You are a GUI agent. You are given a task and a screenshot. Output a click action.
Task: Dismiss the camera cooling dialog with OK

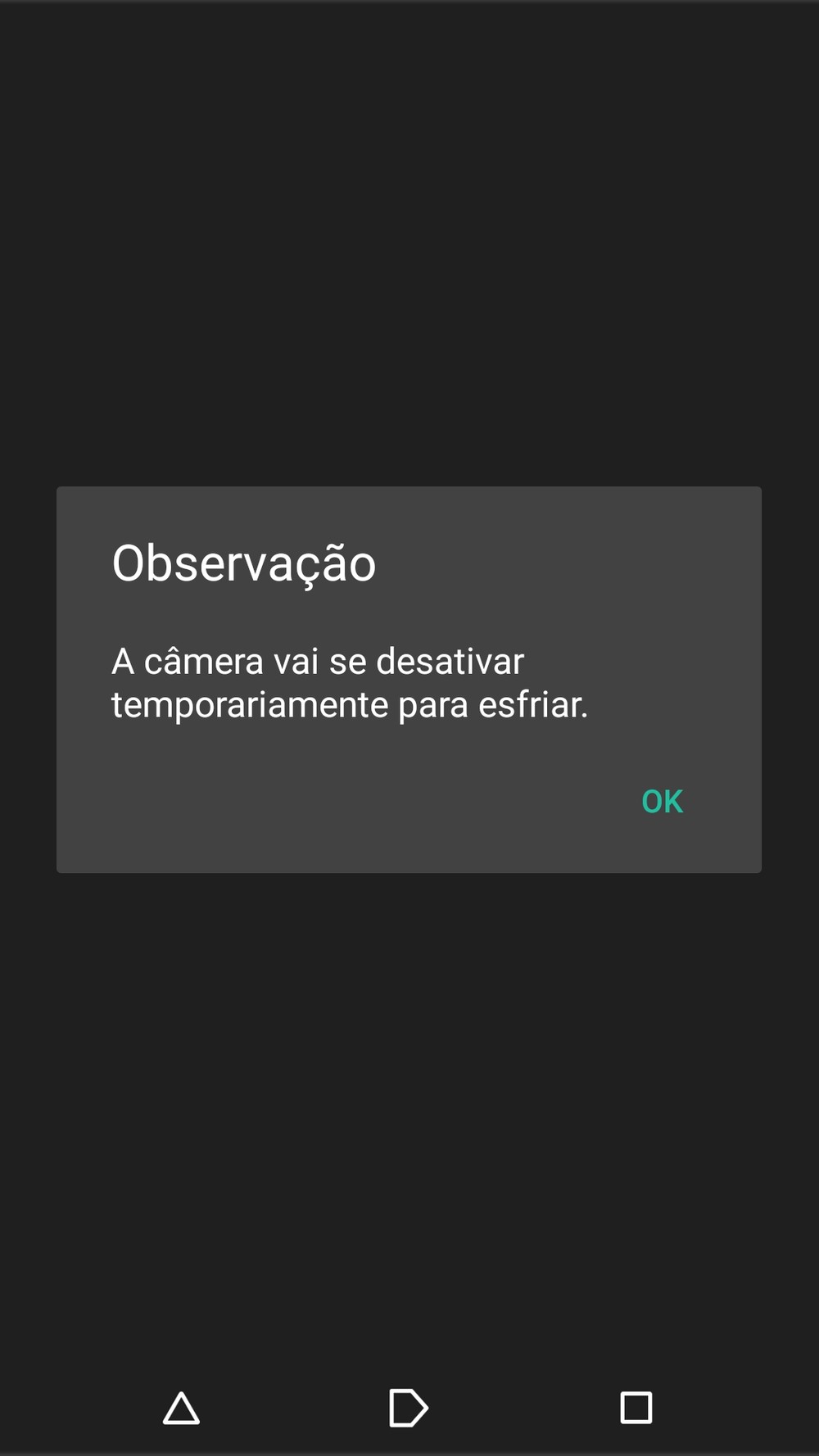(662, 802)
